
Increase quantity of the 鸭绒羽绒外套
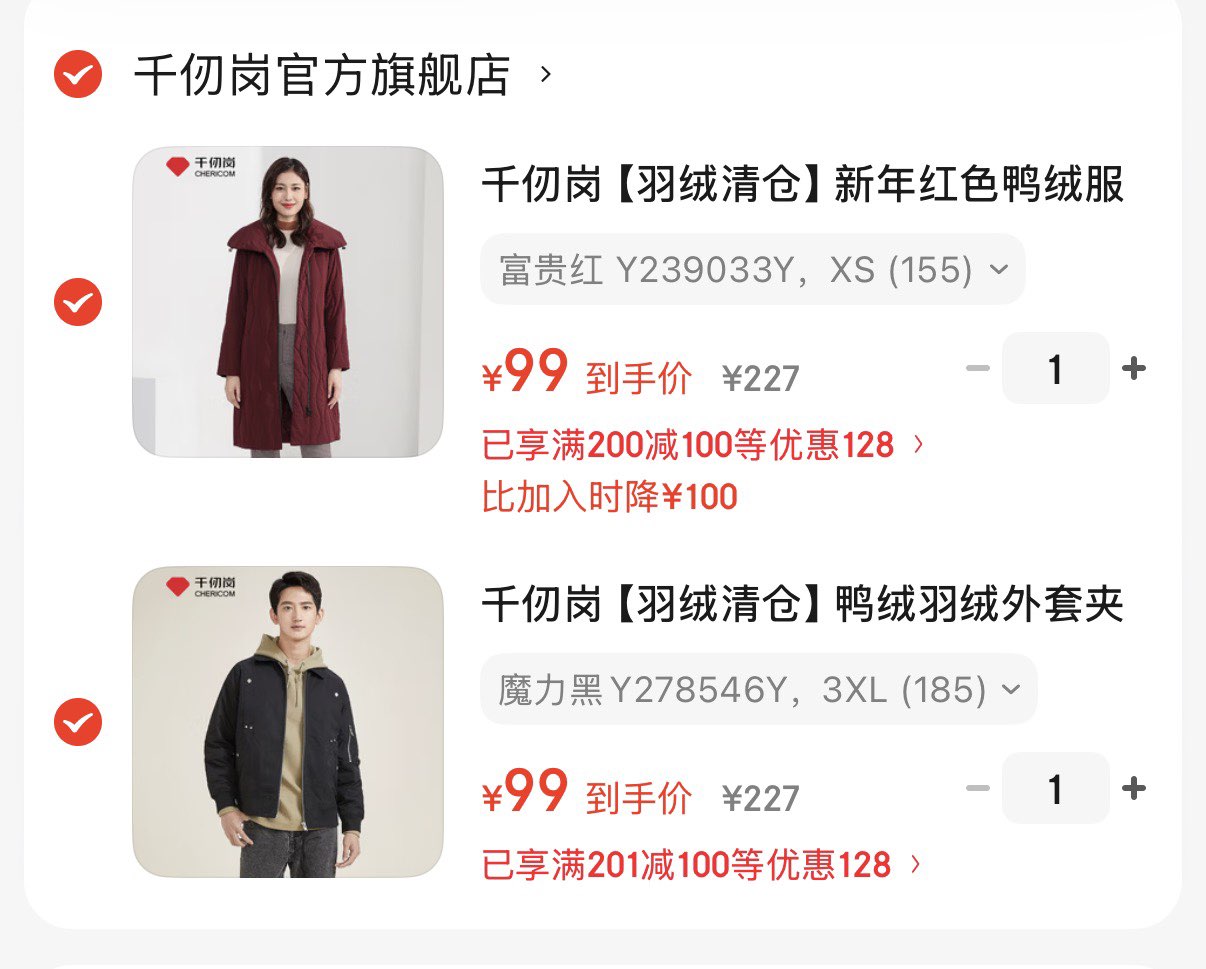[1133, 789]
